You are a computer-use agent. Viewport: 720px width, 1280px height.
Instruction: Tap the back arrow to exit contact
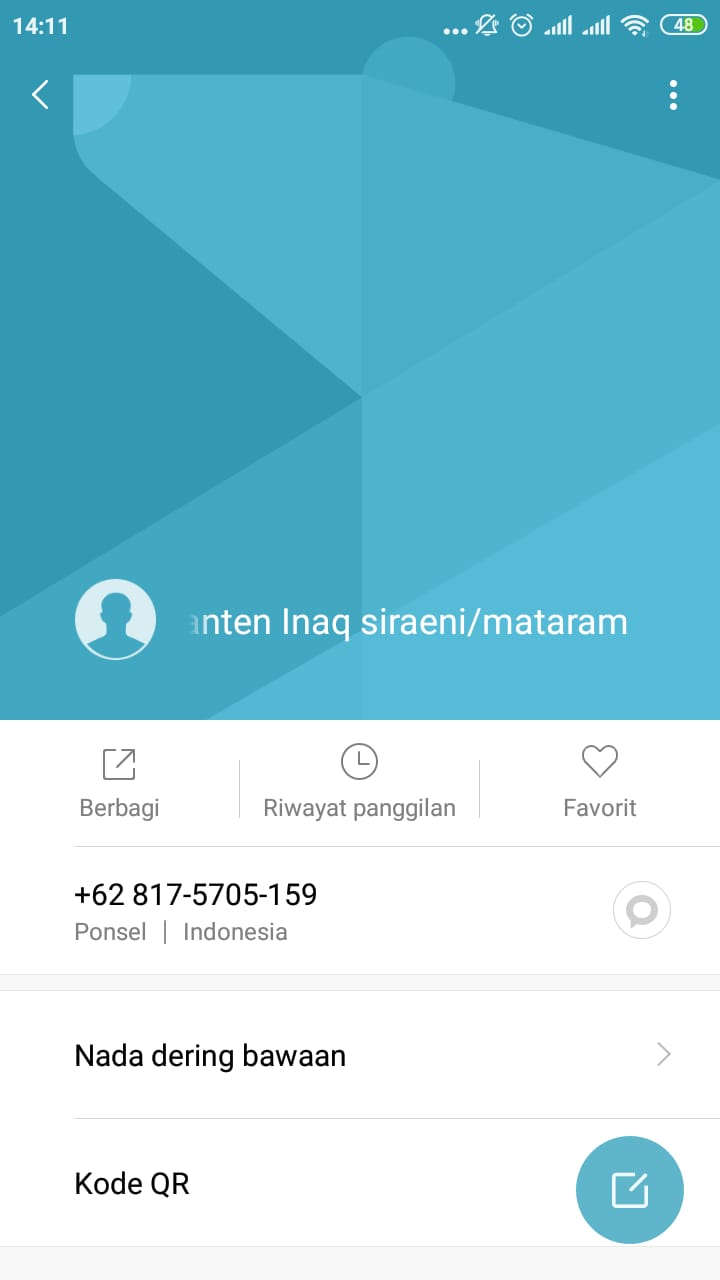tap(39, 94)
